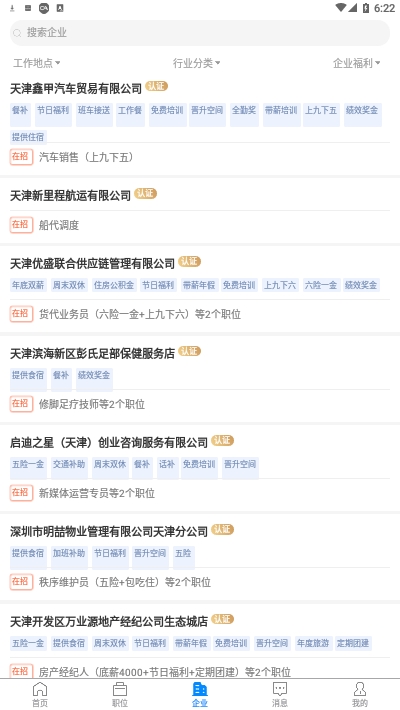
Task: Select the 企业 tab
Action: [x=200, y=695]
